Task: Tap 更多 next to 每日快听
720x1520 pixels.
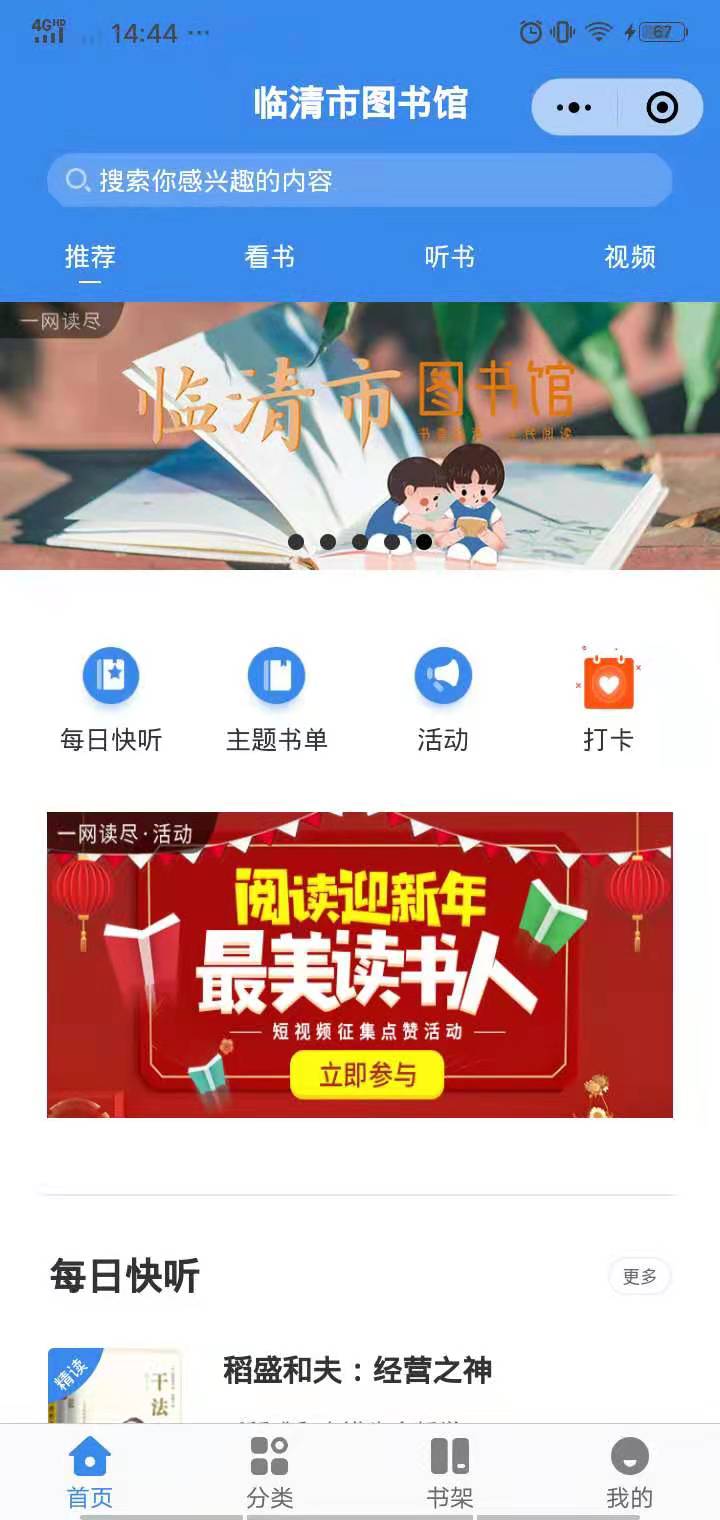Action: [640, 1276]
